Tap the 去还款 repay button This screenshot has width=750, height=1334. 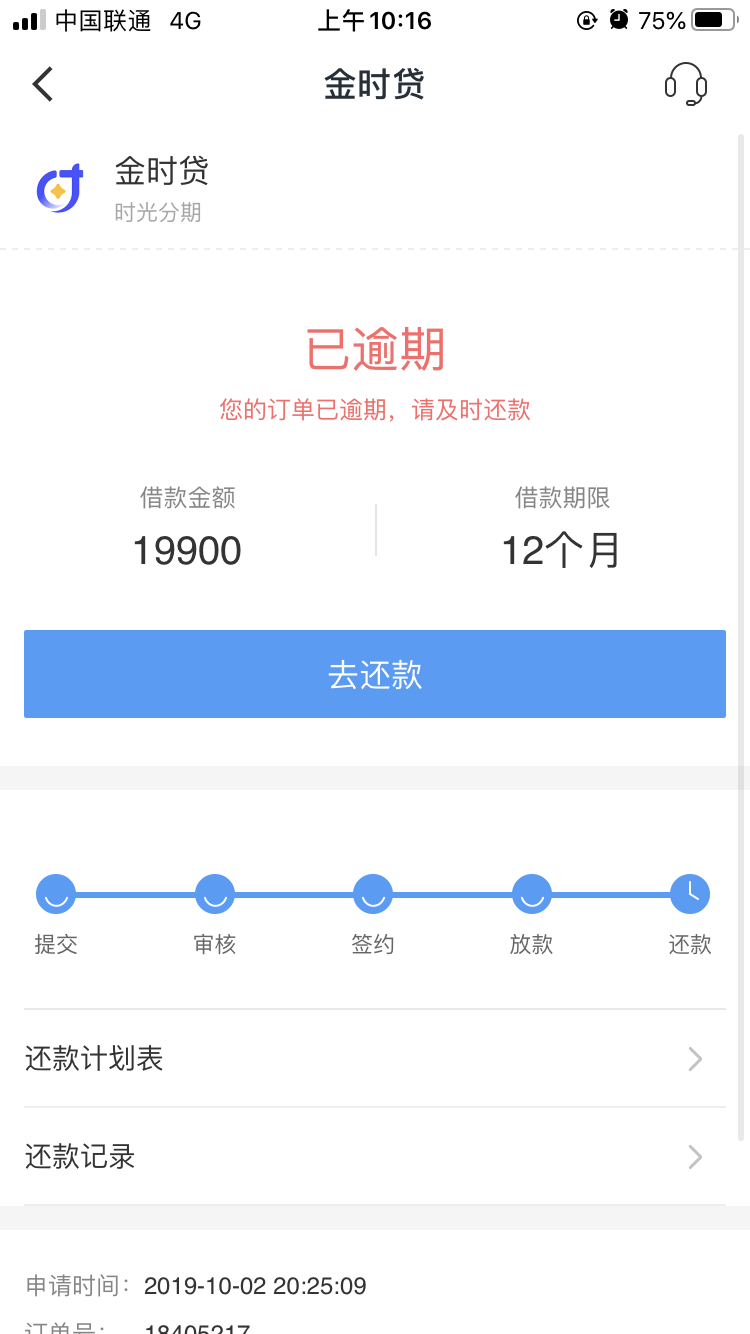click(x=375, y=674)
